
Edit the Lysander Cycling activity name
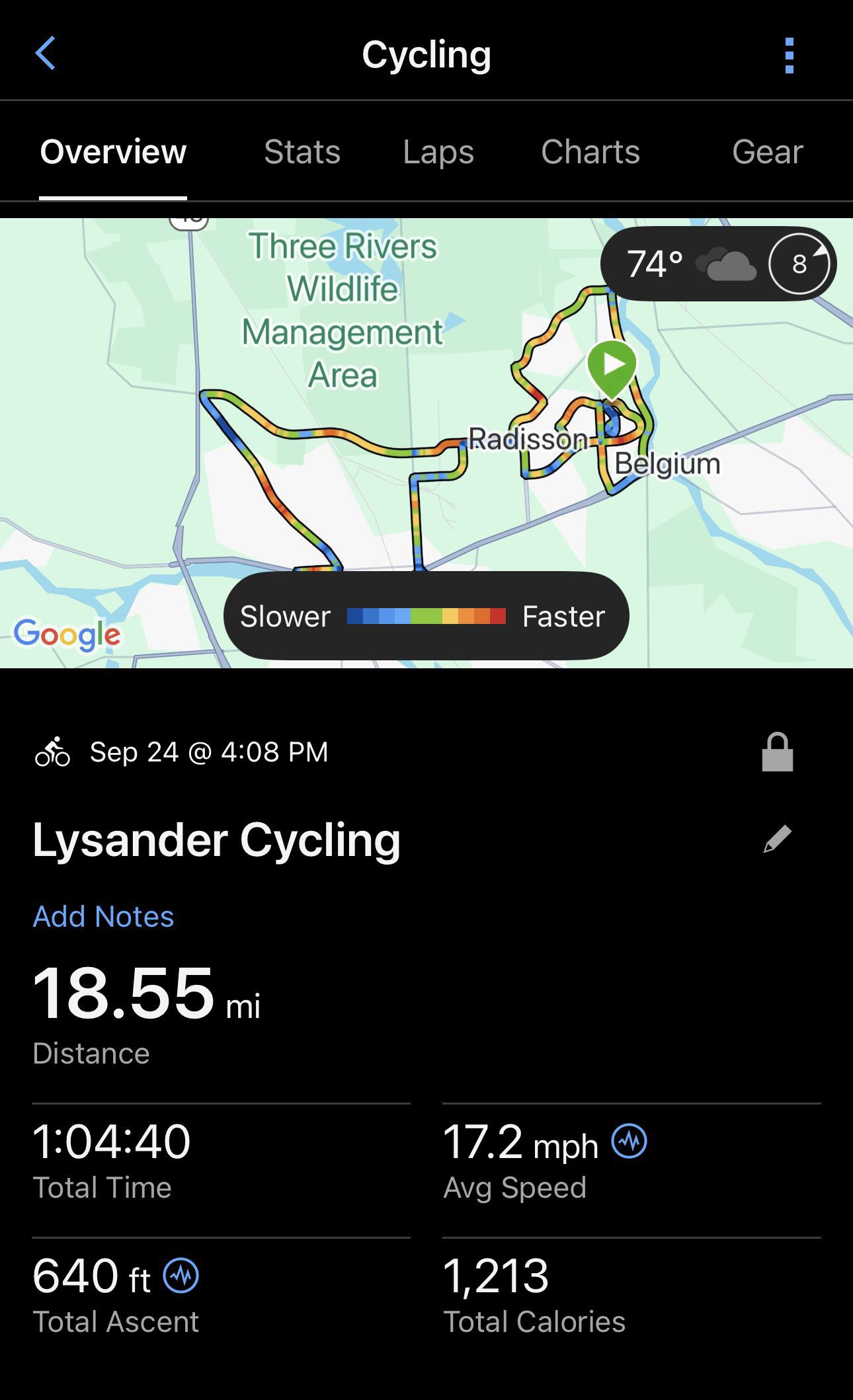click(x=777, y=839)
